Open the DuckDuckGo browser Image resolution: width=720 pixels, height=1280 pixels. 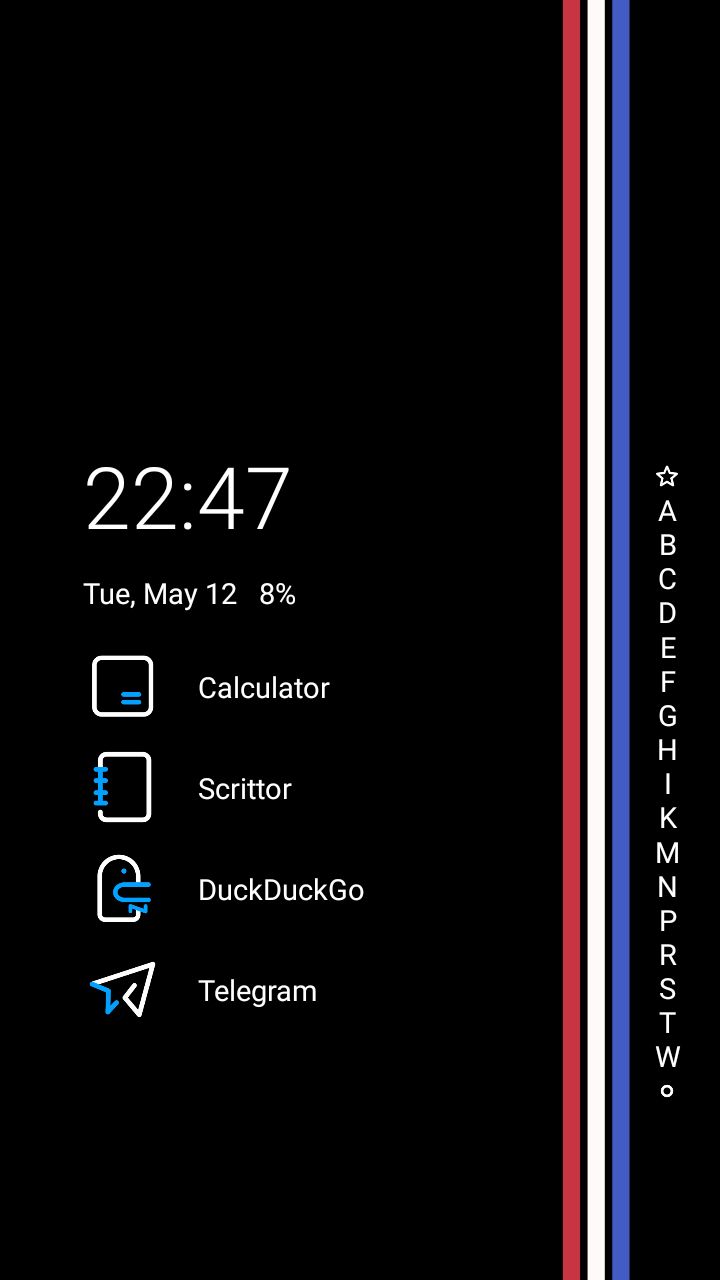(228, 889)
